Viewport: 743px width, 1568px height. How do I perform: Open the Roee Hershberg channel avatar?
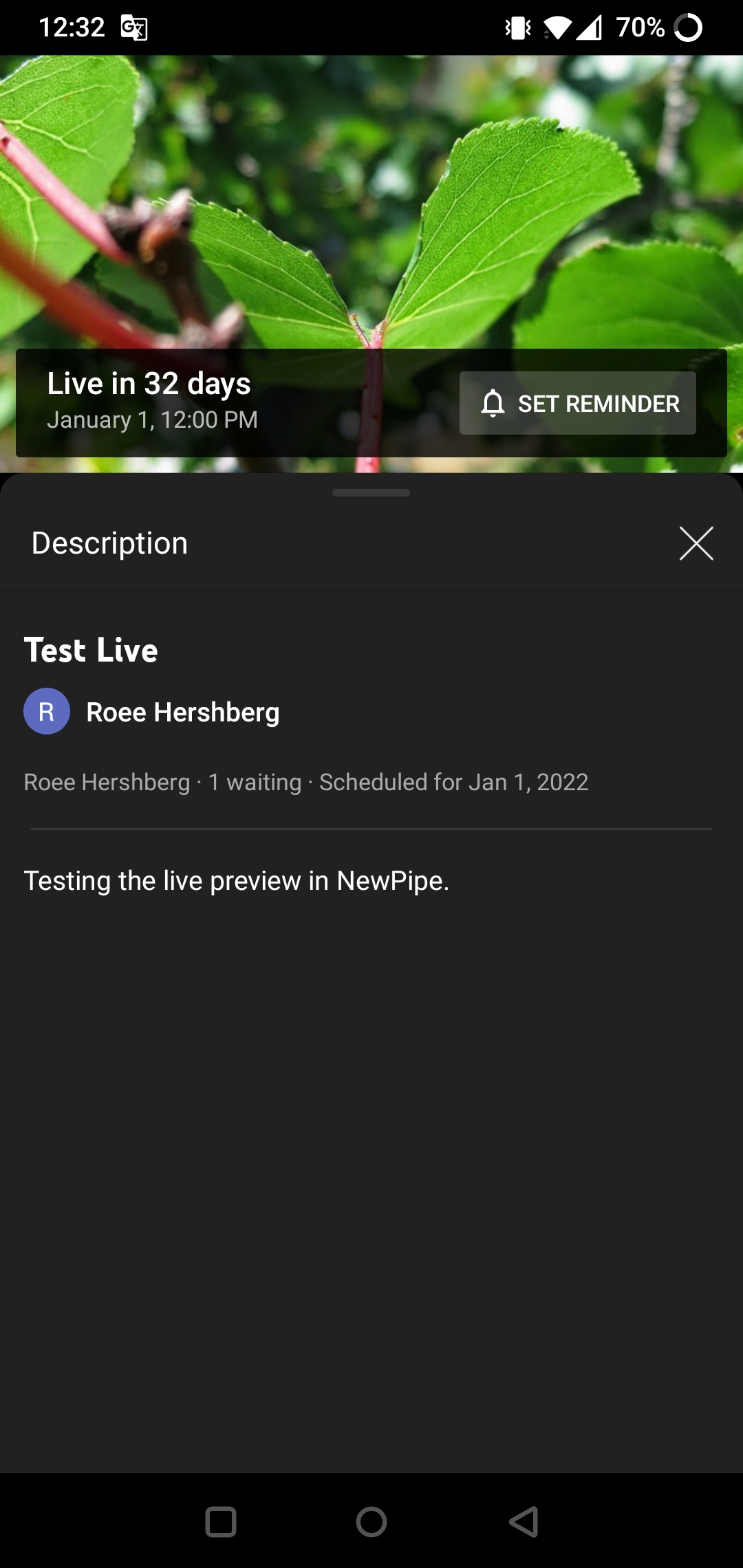coord(47,712)
